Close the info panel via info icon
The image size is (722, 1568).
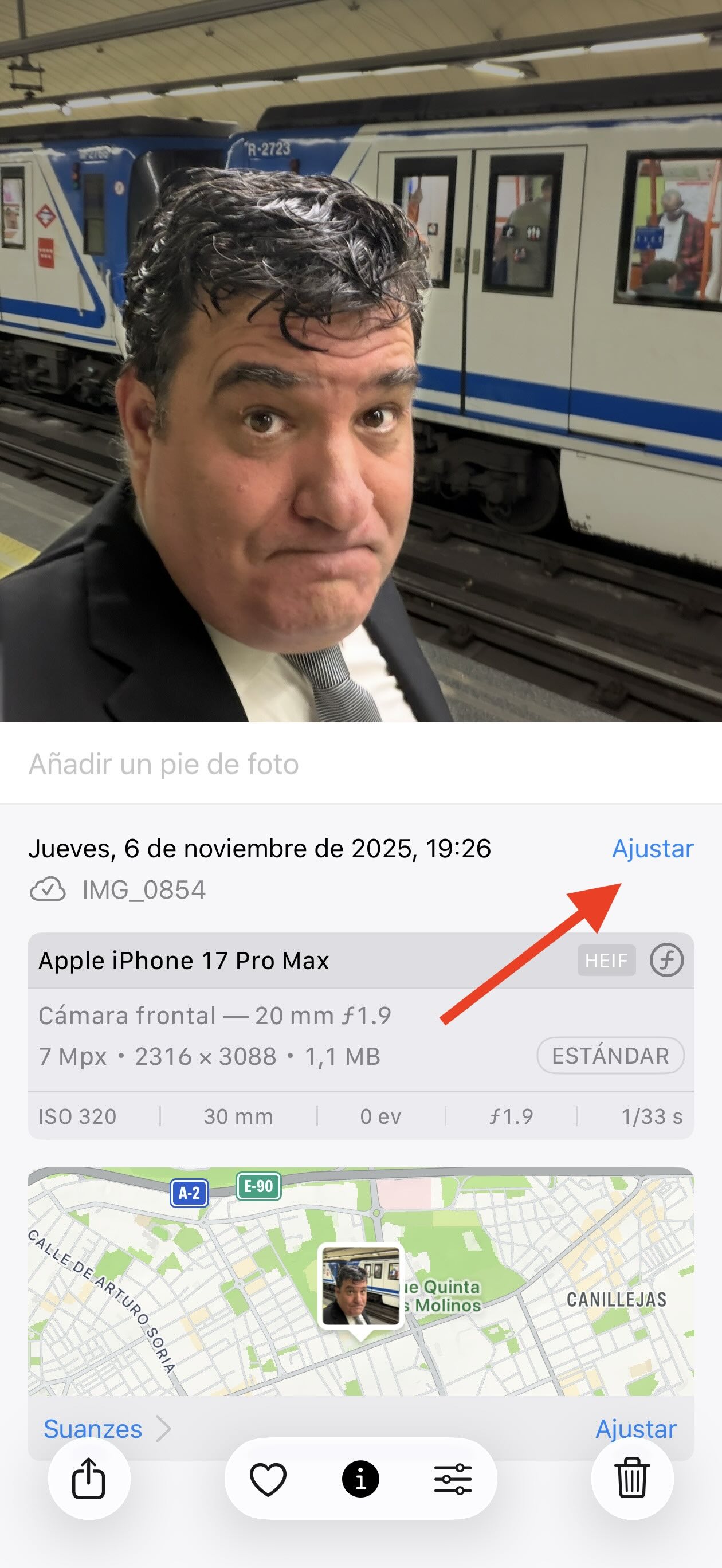coord(360,1479)
